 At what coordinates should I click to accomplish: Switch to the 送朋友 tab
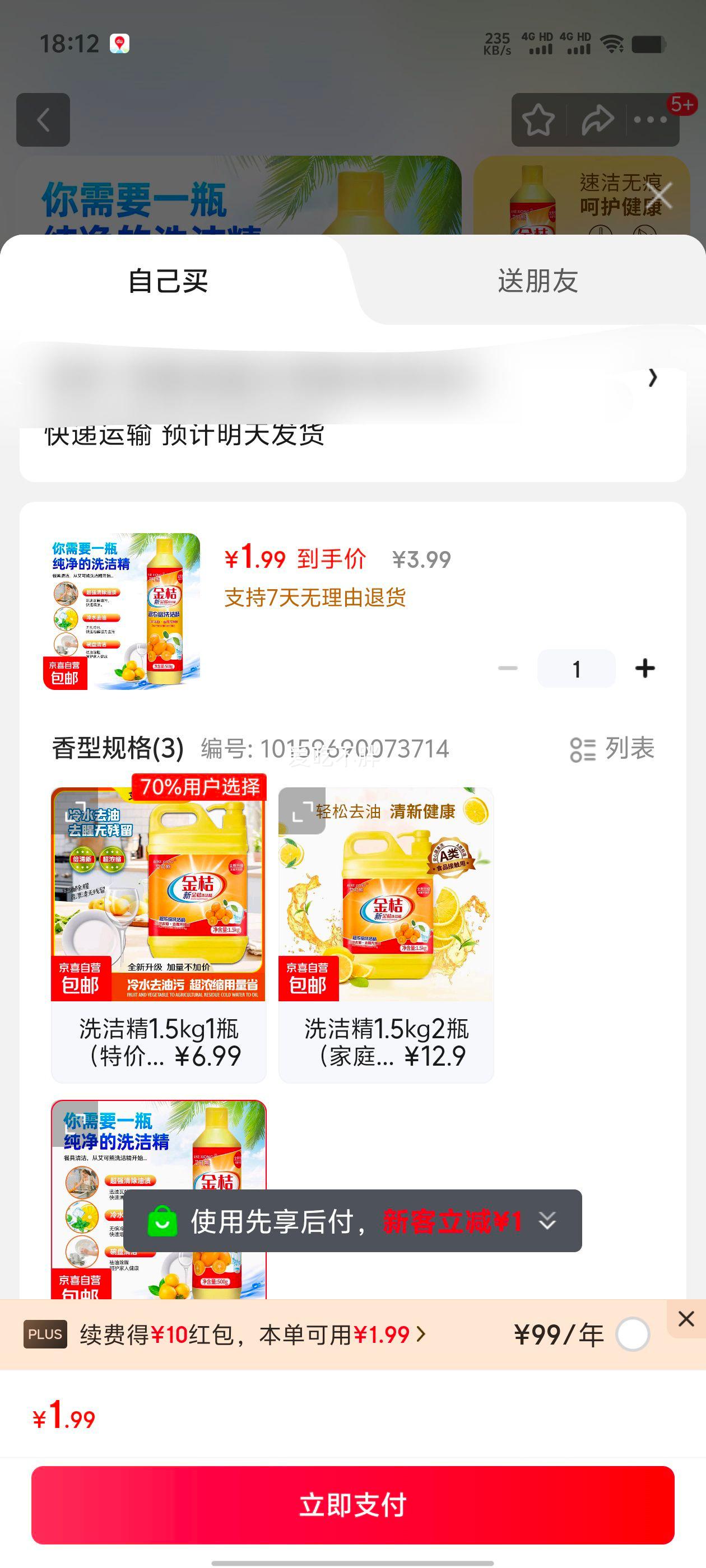[537, 281]
